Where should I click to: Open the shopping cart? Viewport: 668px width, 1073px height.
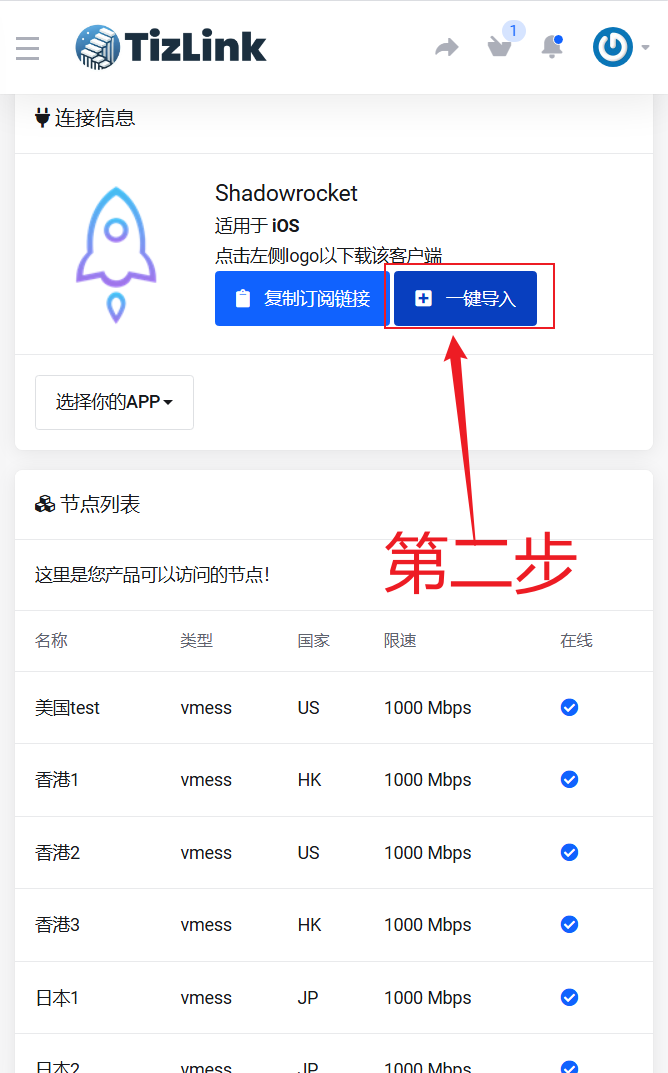click(500, 47)
